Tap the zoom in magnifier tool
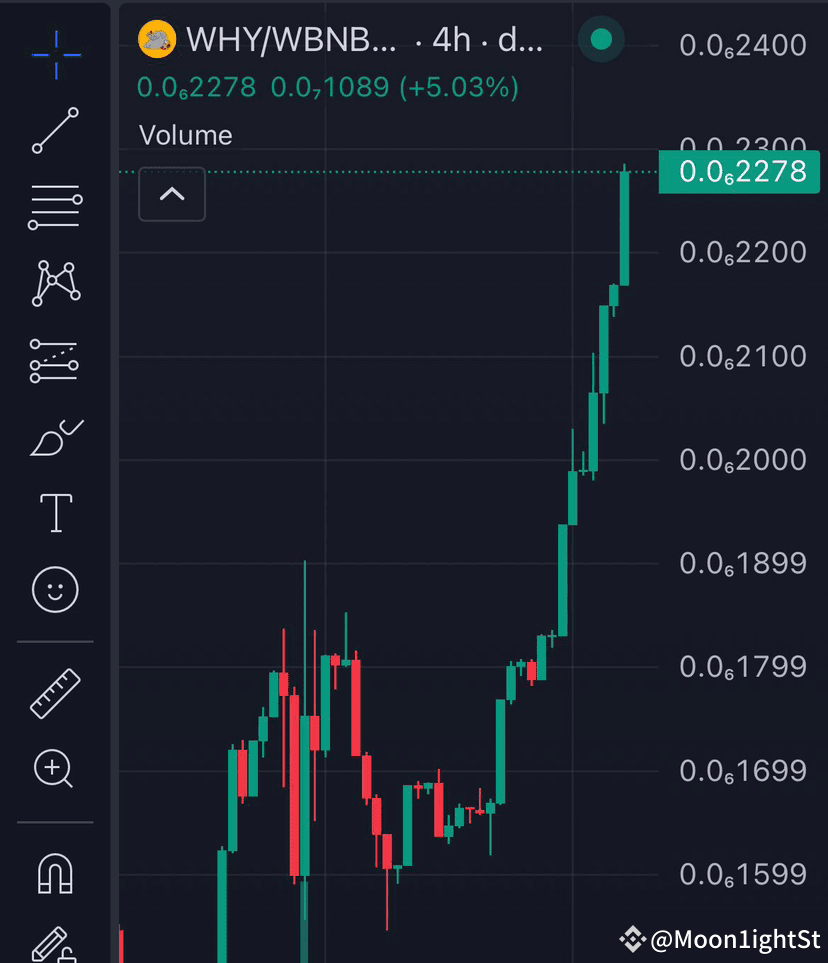The height and width of the screenshot is (963, 828). [54, 770]
